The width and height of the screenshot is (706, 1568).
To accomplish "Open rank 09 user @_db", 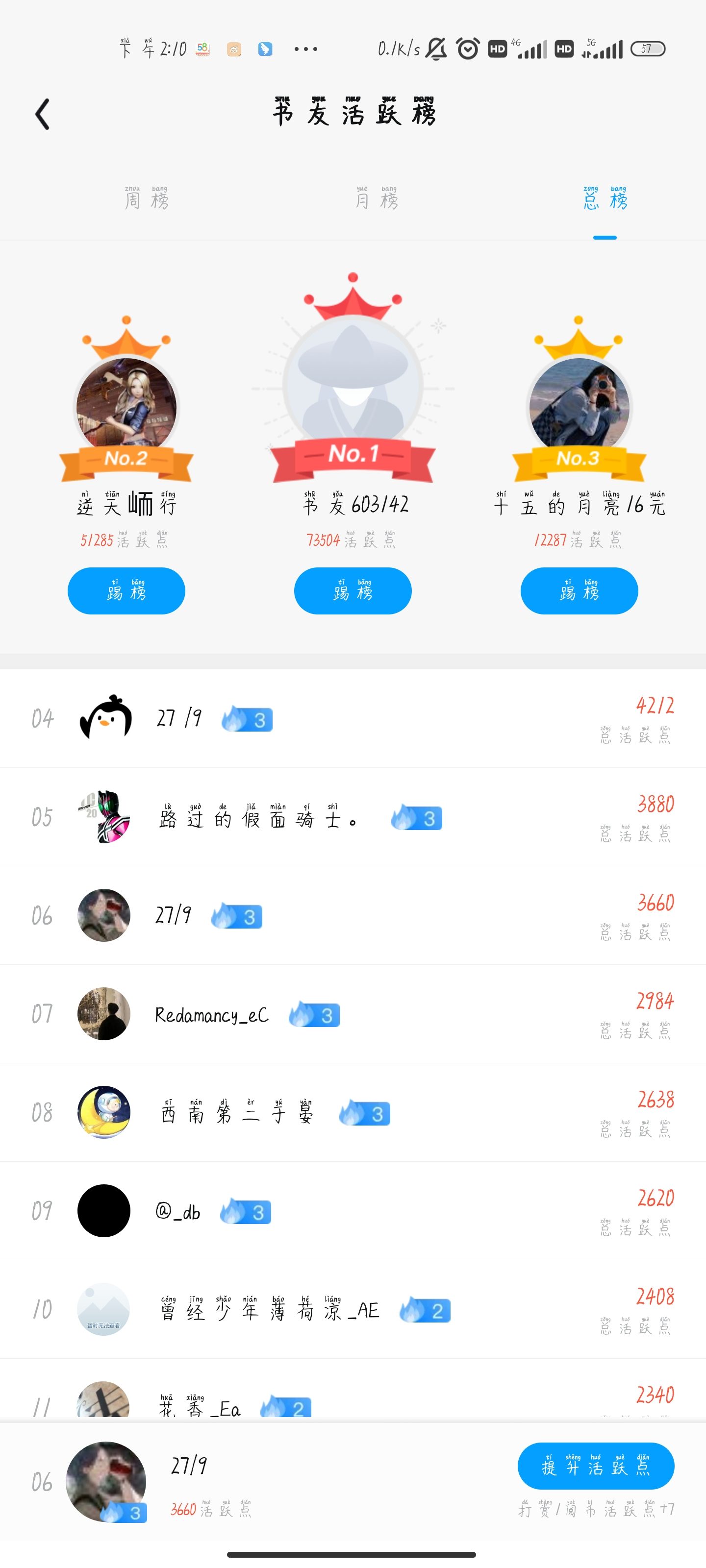I will [x=177, y=1211].
